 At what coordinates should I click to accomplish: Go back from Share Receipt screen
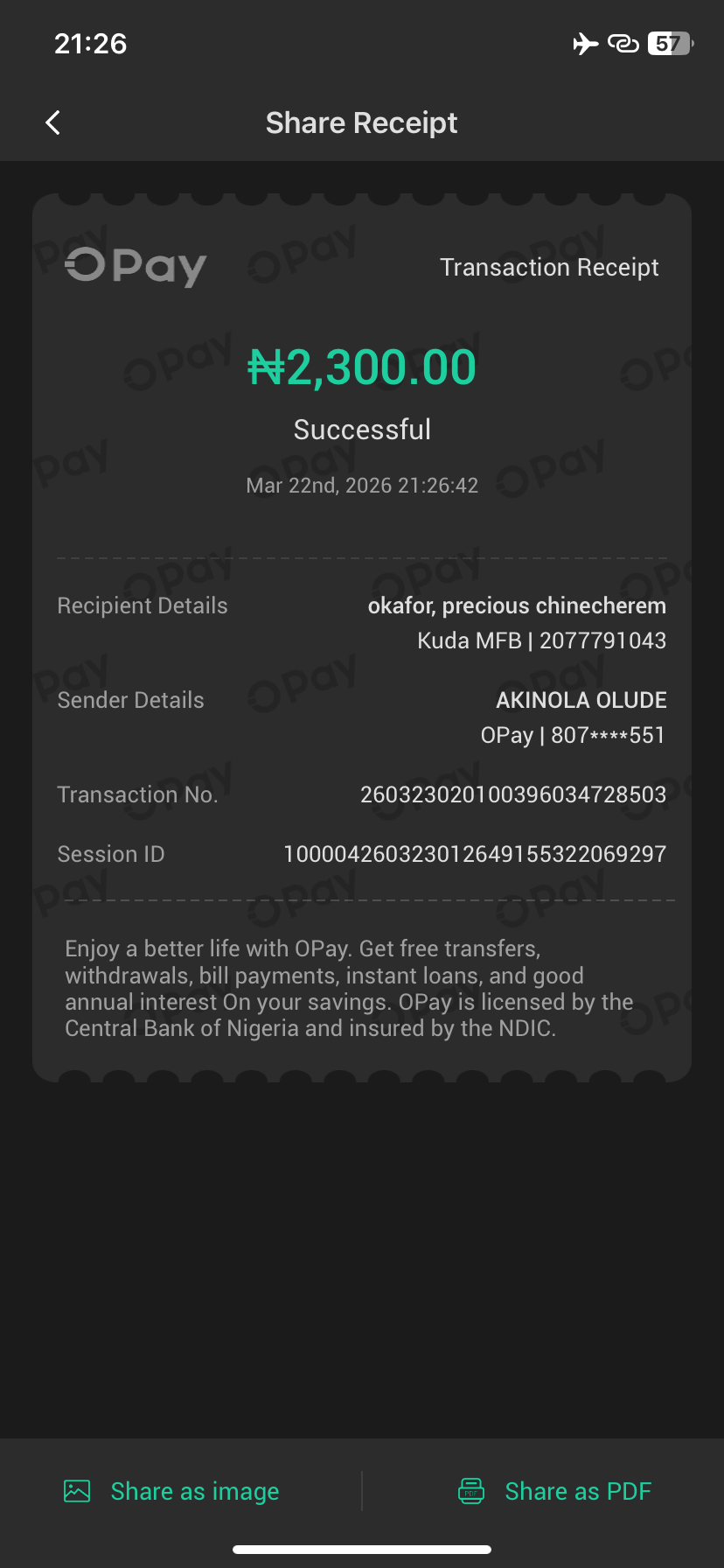[x=53, y=122]
